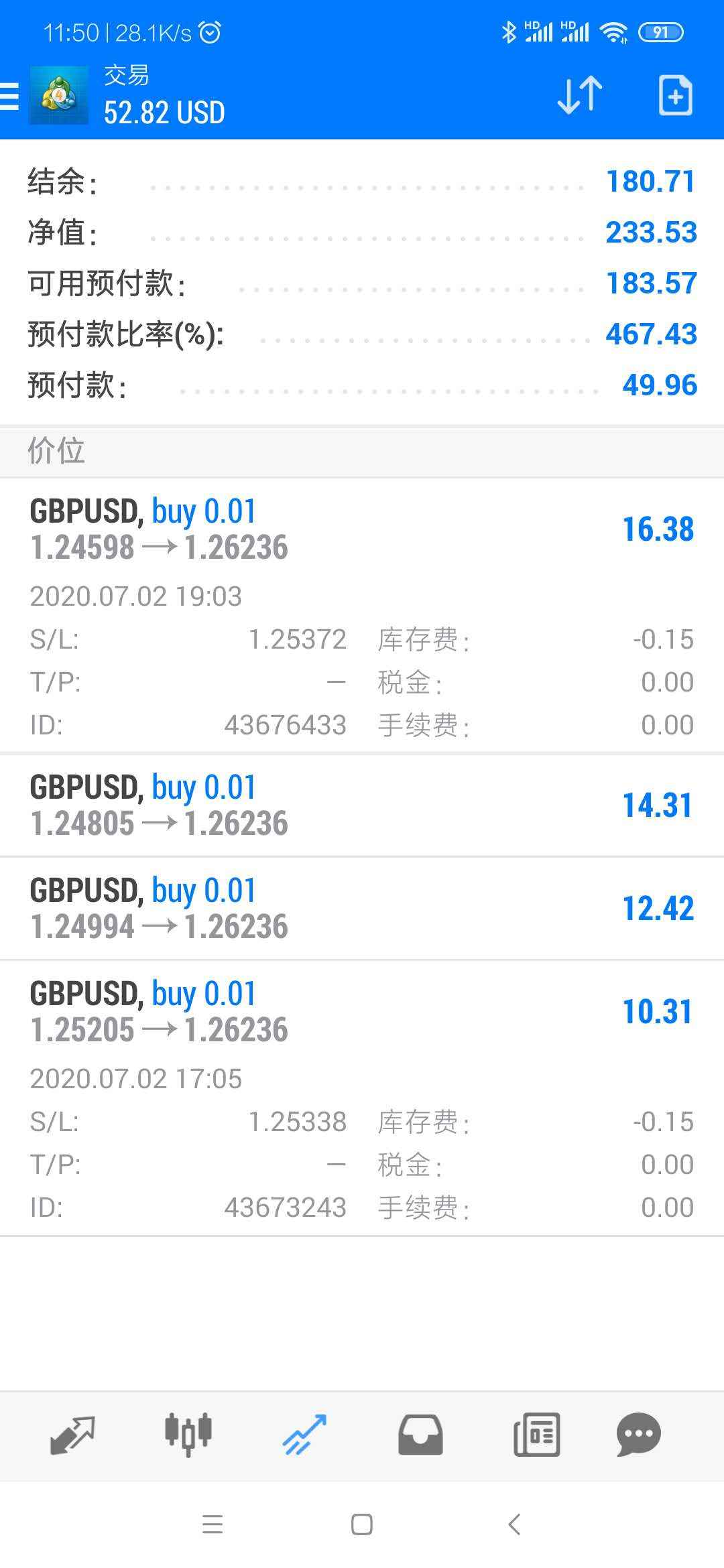Viewport: 724px width, 1568px height.
Task: Open GBPUSD position opened at 1.25205
Action: click(362, 1011)
